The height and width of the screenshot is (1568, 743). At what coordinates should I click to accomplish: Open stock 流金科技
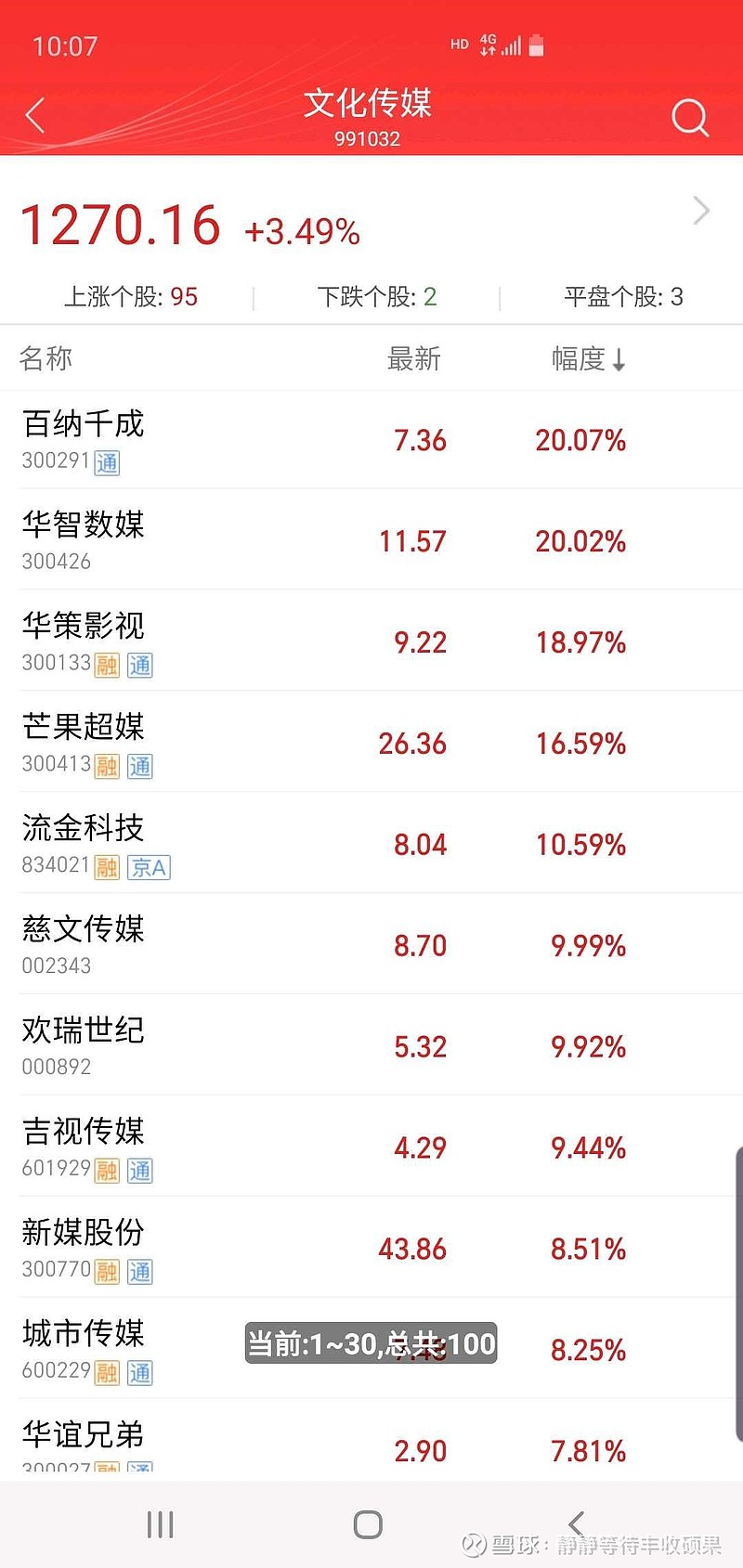pos(371,844)
